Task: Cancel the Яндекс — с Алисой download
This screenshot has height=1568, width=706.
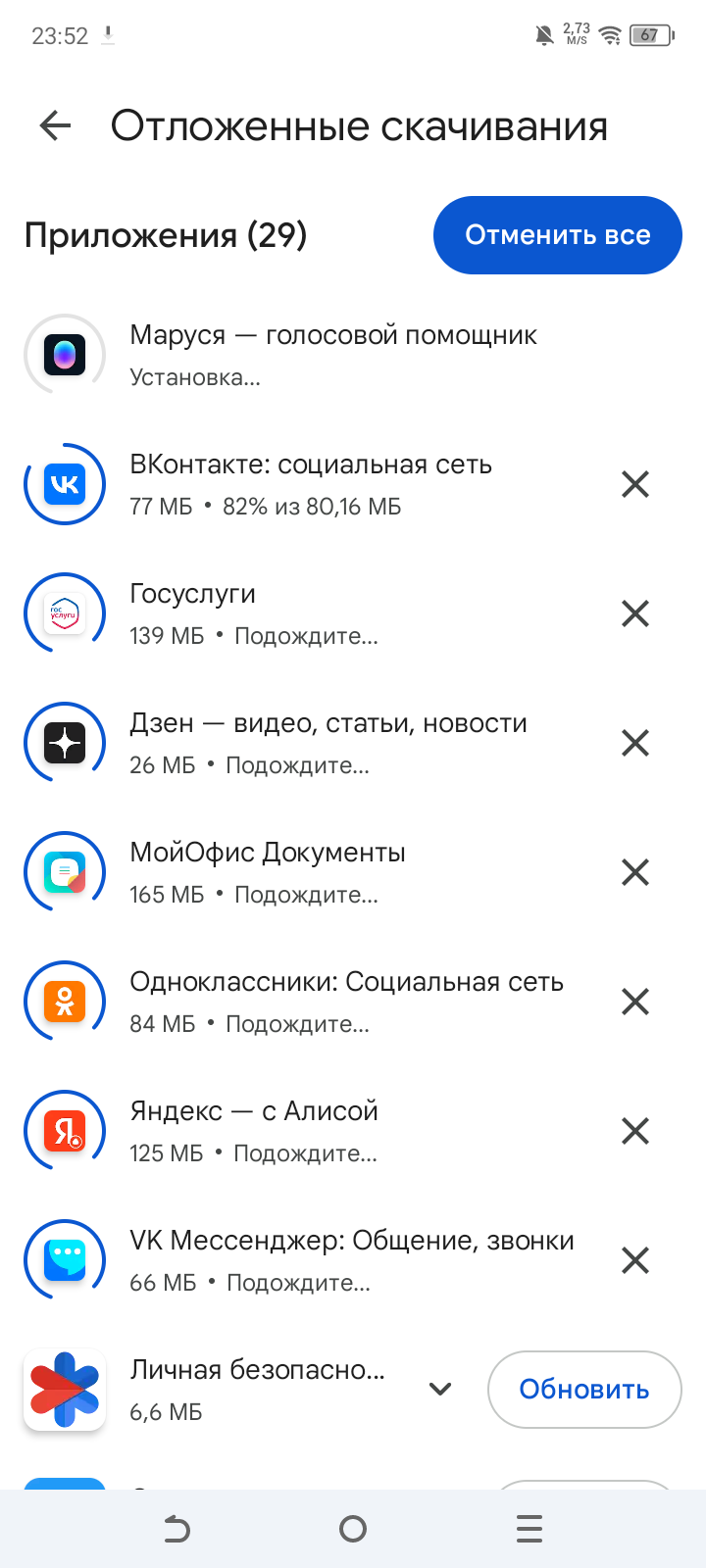Action: pos(635,1131)
